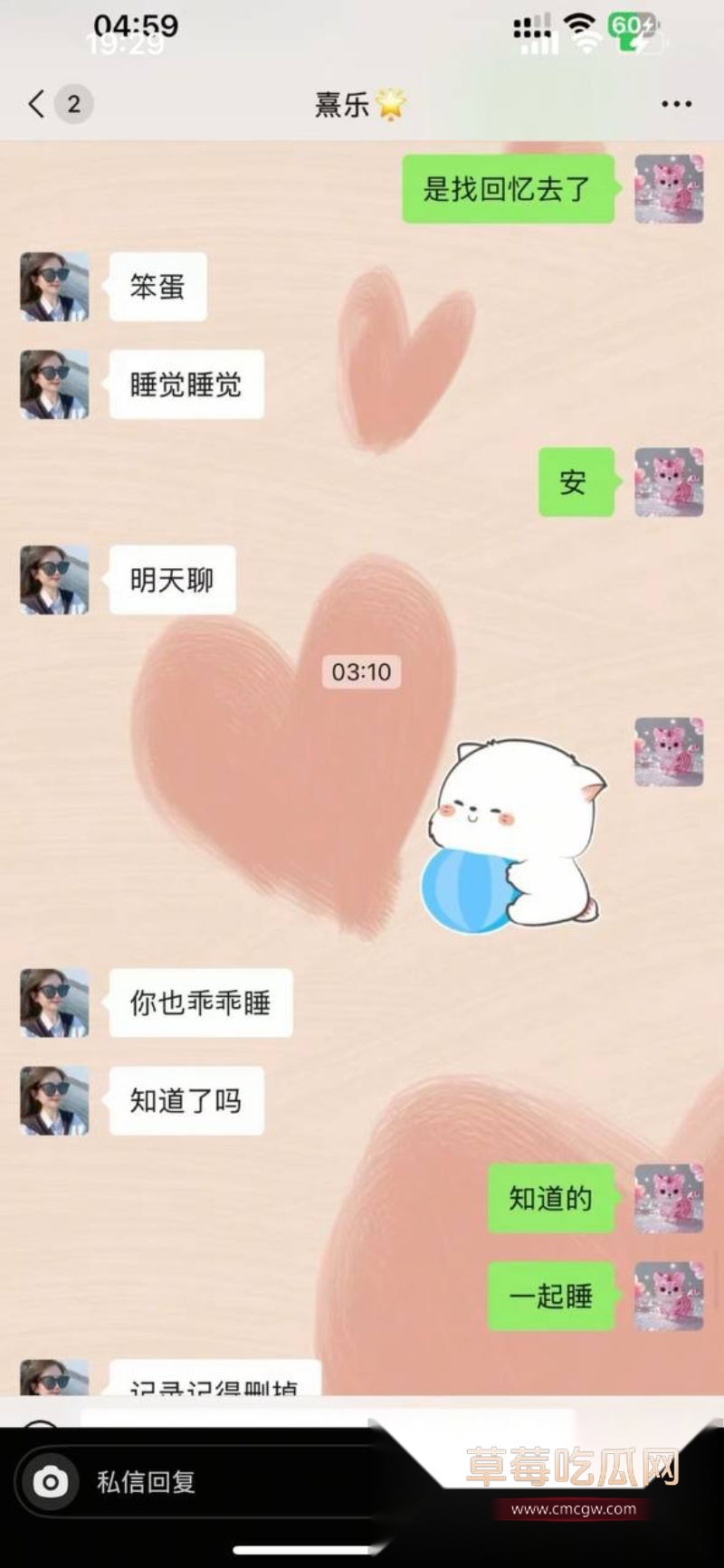
Task: Select the 安 green reply bubble
Action: tap(576, 484)
